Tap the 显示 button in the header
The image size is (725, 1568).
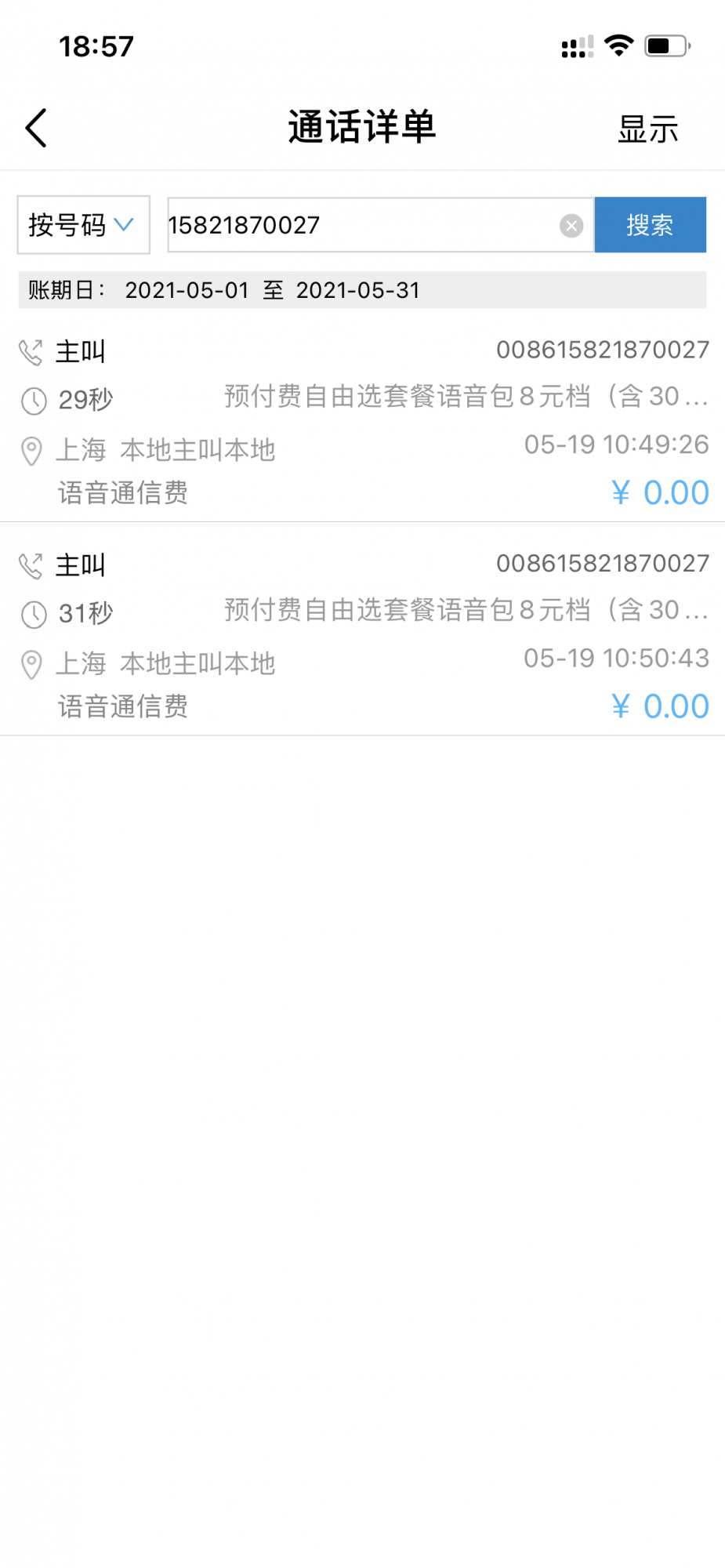pos(647,129)
